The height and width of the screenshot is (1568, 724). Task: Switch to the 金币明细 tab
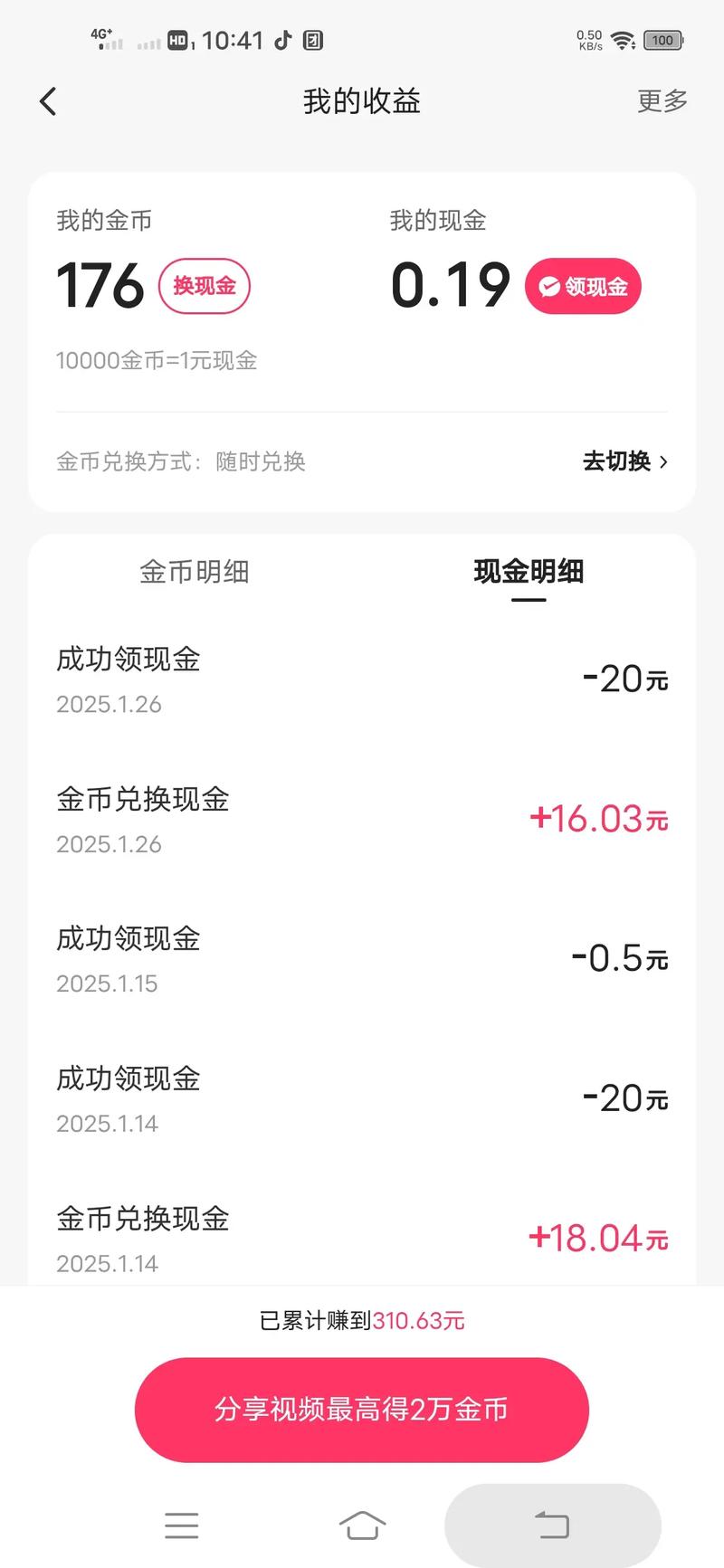tap(195, 572)
